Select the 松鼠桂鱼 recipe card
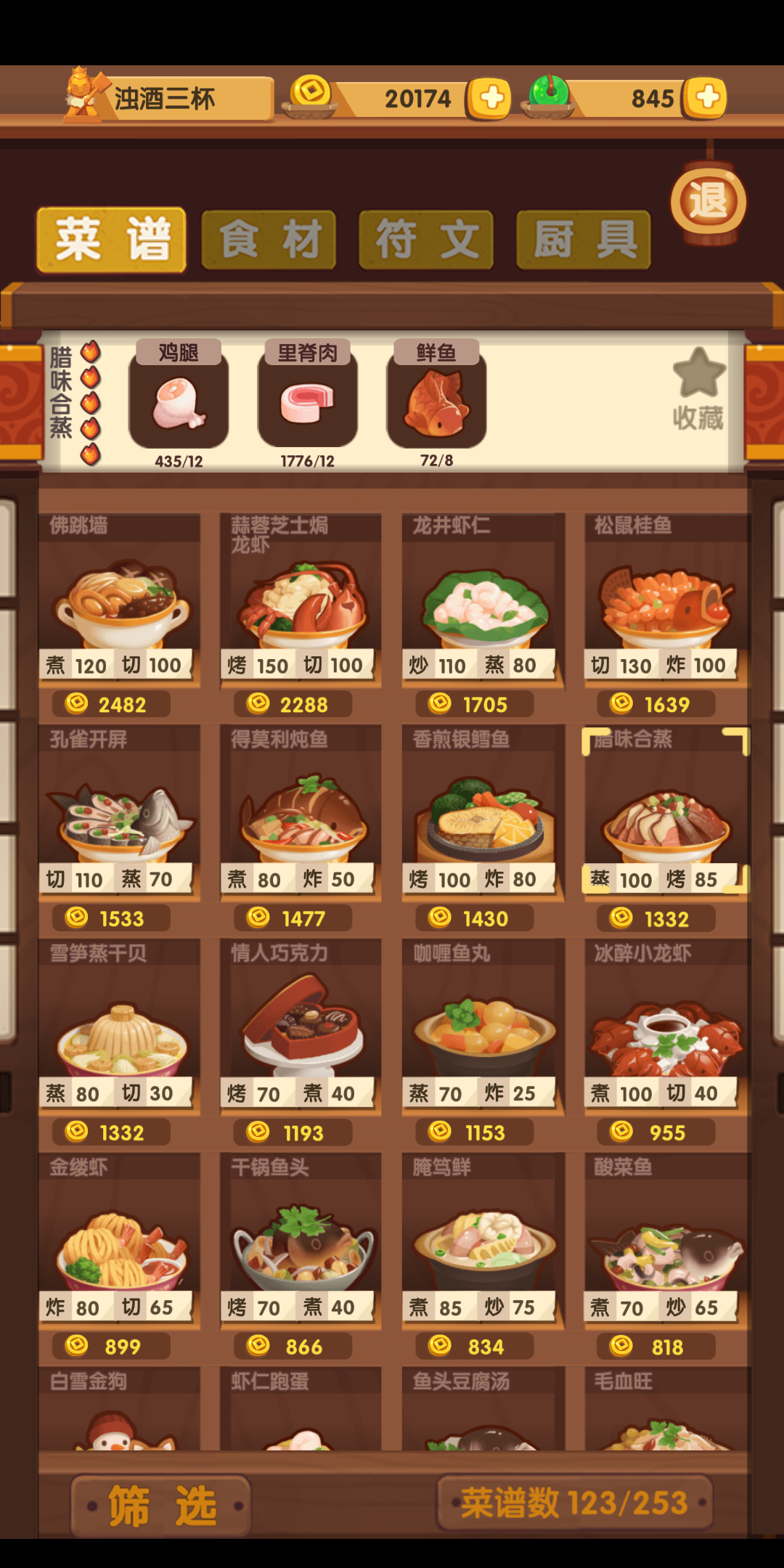784x1568 pixels. [666, 603]
